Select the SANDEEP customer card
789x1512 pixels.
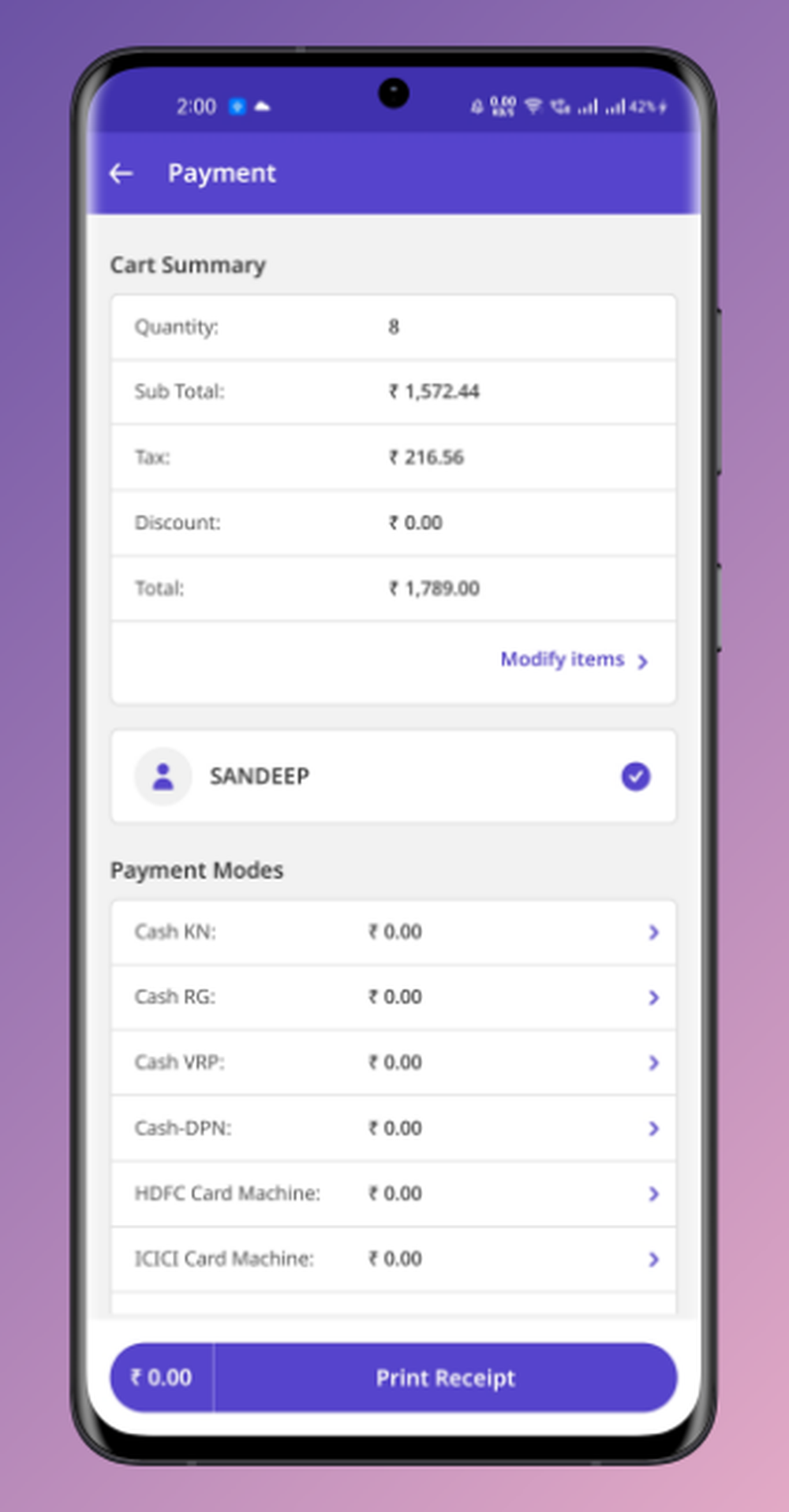(393, 776)
